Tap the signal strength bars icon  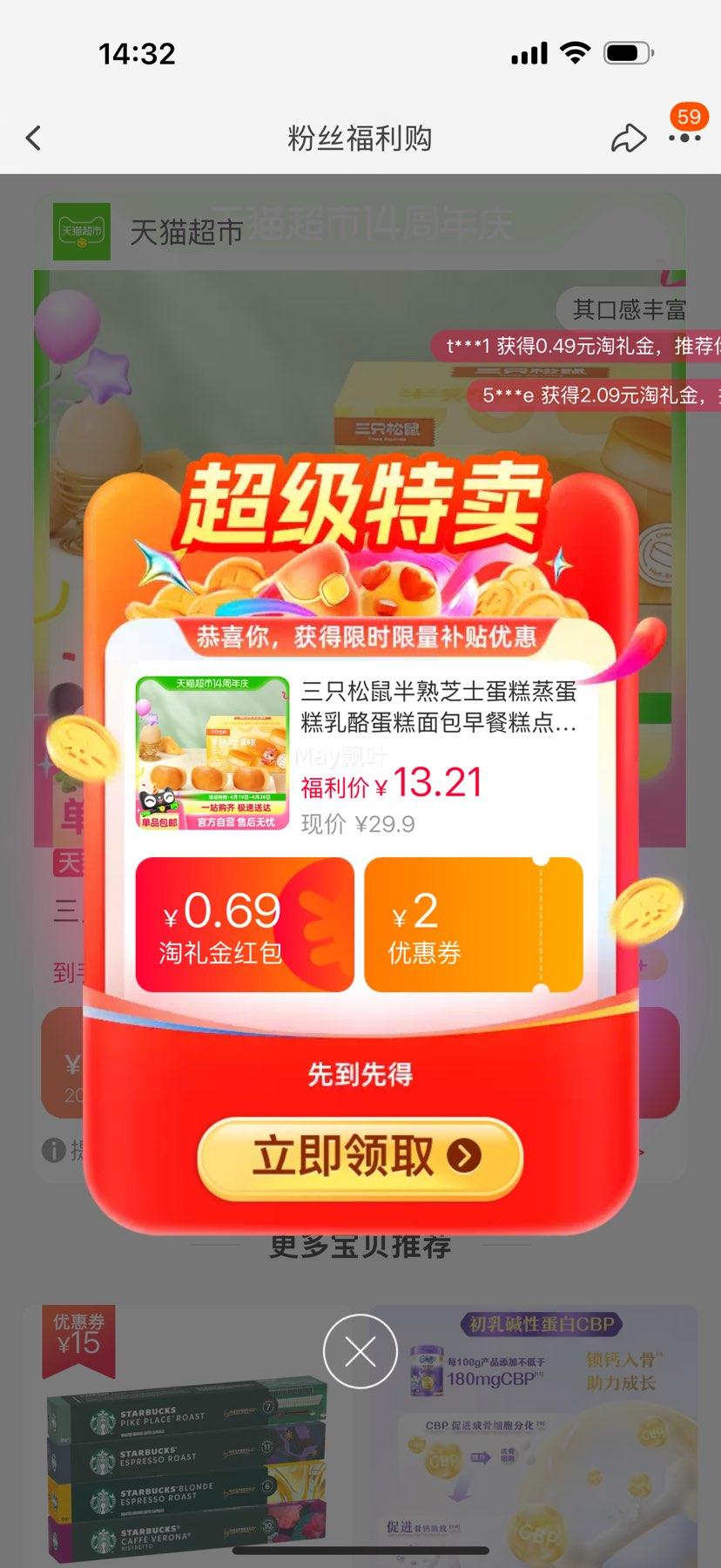(530, 52)
